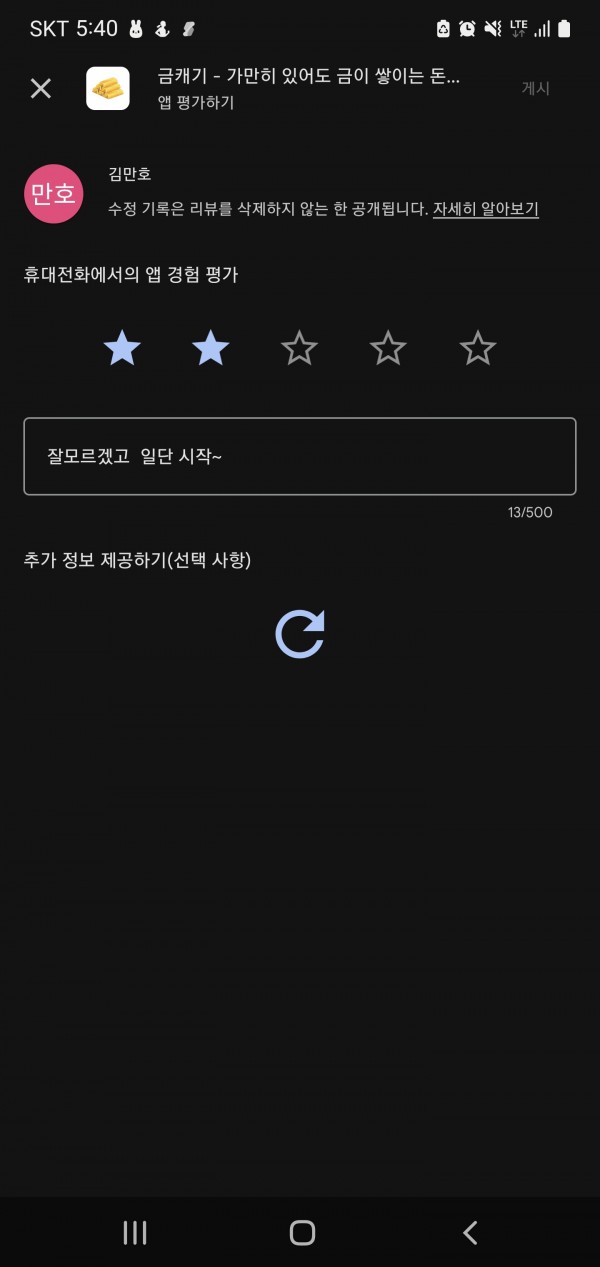This screenshot has width=600, height=1267.
Task: Edit the review text field
Action: (x=300, y=456)
